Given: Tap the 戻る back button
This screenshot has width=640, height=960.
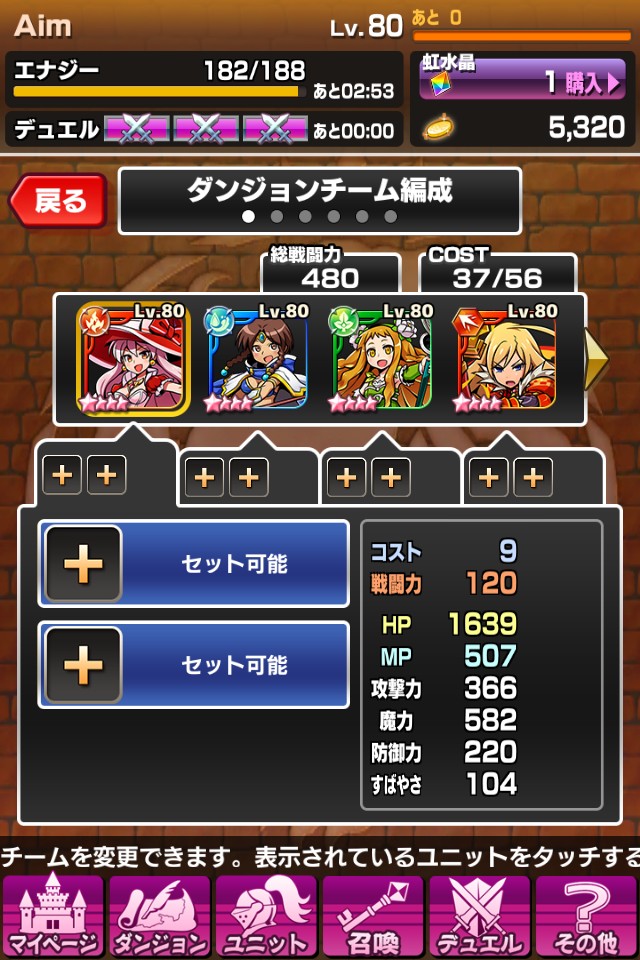Looking at the screenshot, I should coord(58,200).
